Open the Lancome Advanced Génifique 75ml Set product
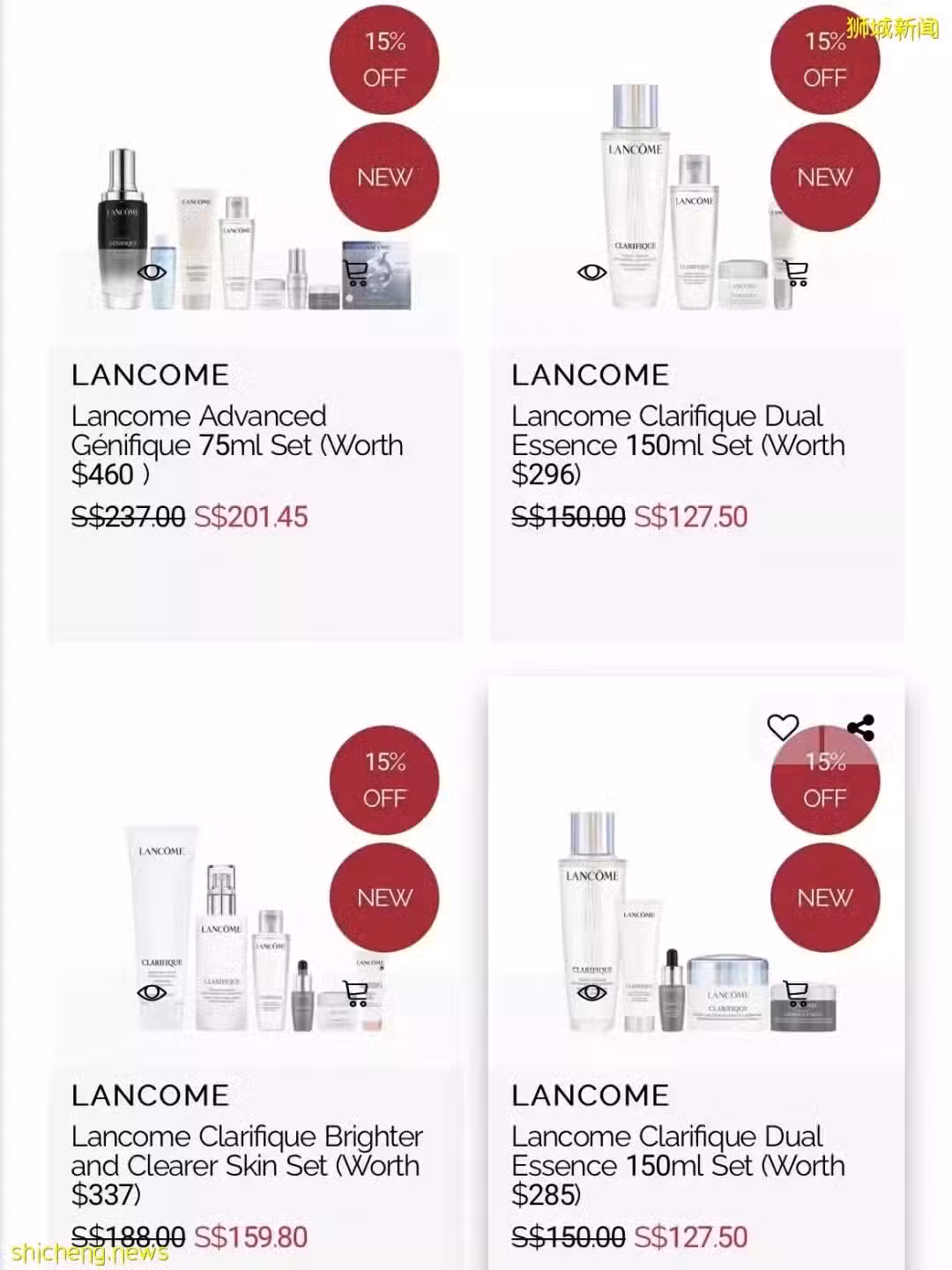The image size is (952, 1270). tap(236, 444)
